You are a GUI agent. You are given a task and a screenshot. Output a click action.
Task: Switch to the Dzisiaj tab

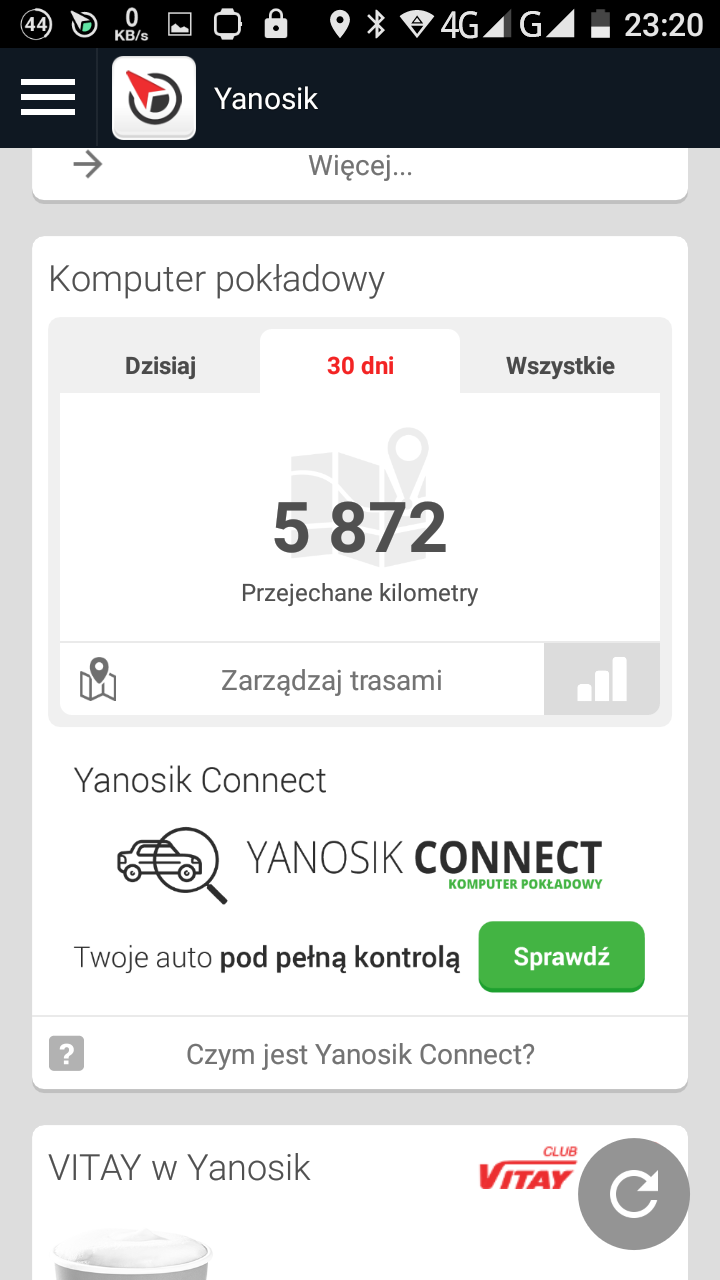pos(160,366)
